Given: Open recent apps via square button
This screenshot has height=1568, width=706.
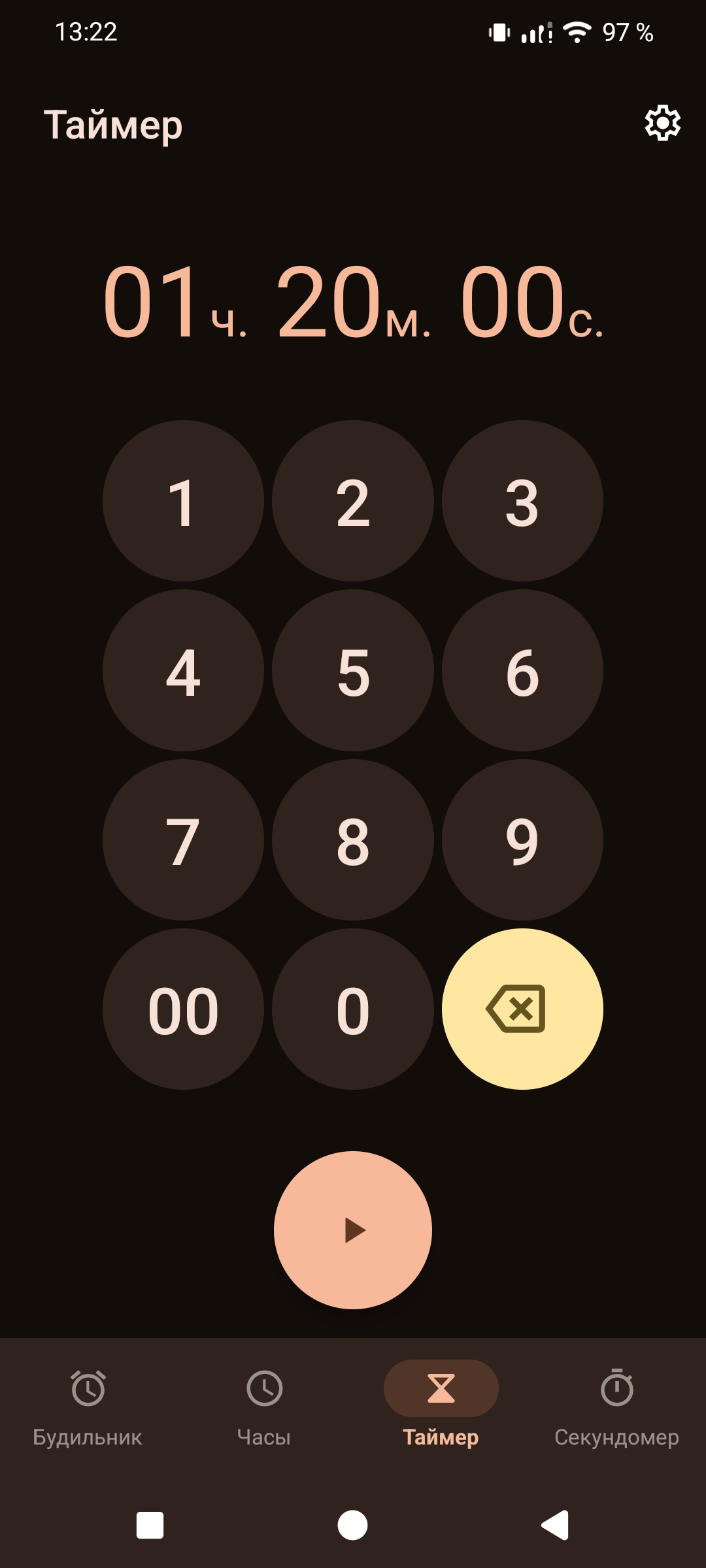Looking at the screenshot, I should pyautogui.click(x=150, y=1526).
